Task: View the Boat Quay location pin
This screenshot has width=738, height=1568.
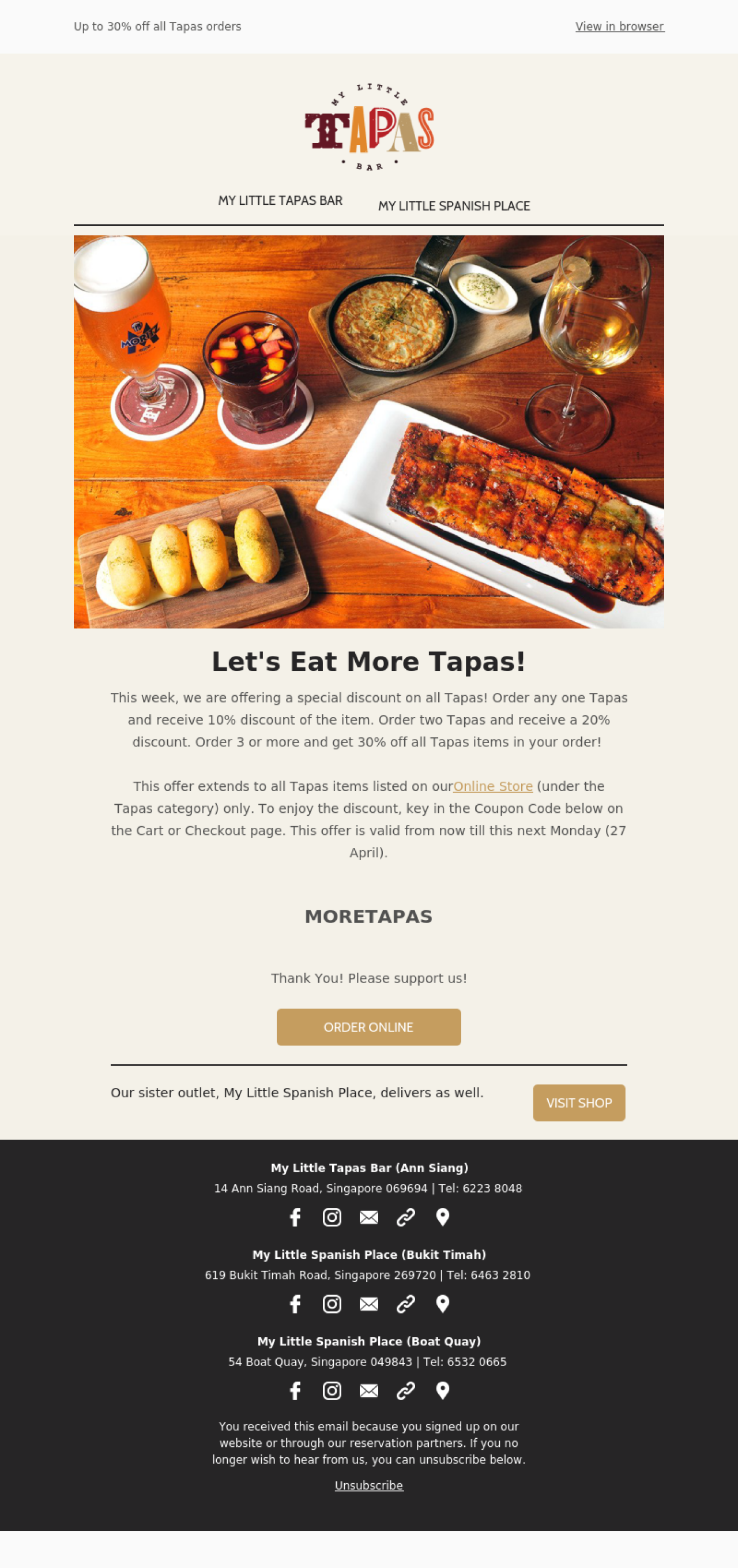Action: pyautogui.click(x=442, y=1390)
